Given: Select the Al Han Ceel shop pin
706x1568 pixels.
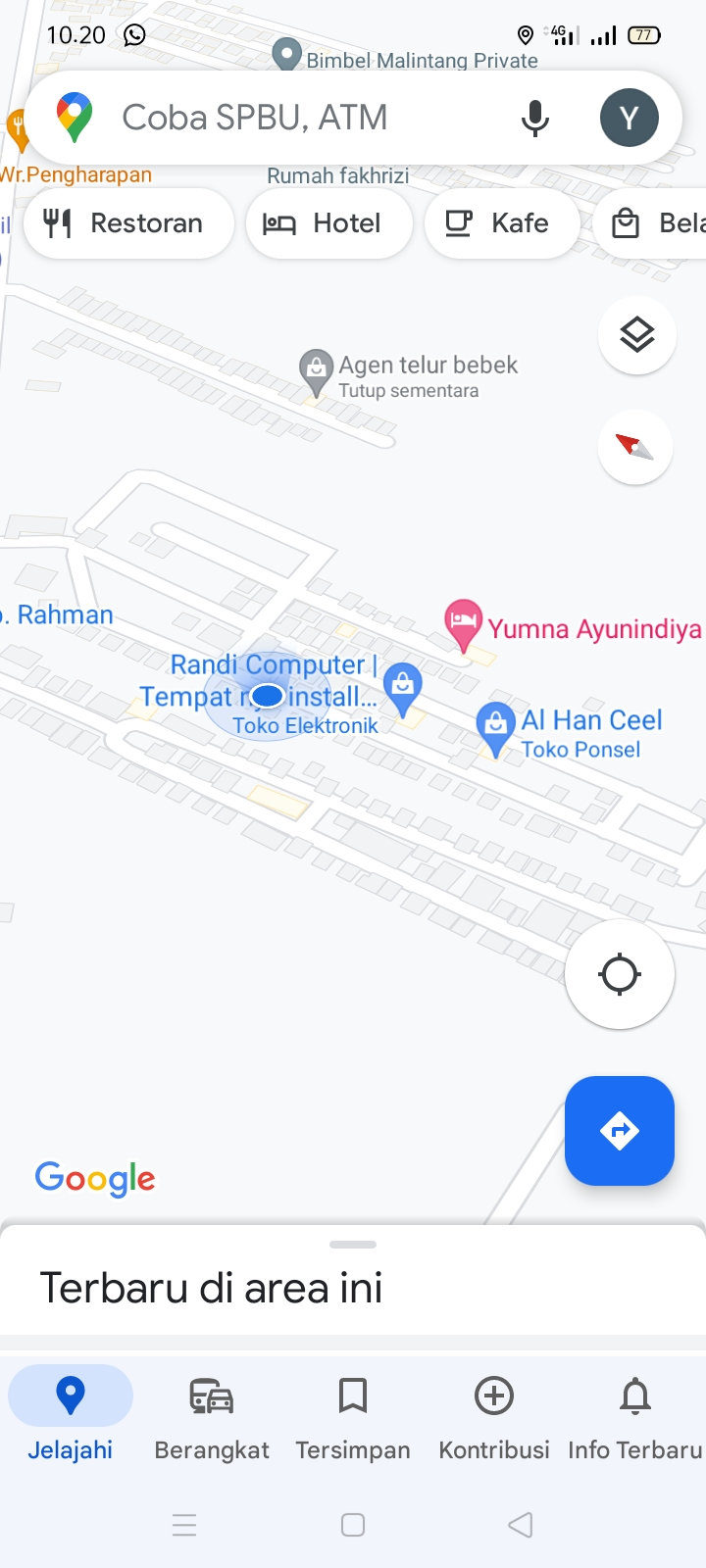Looking at the screenshot, I should (495, 727).
